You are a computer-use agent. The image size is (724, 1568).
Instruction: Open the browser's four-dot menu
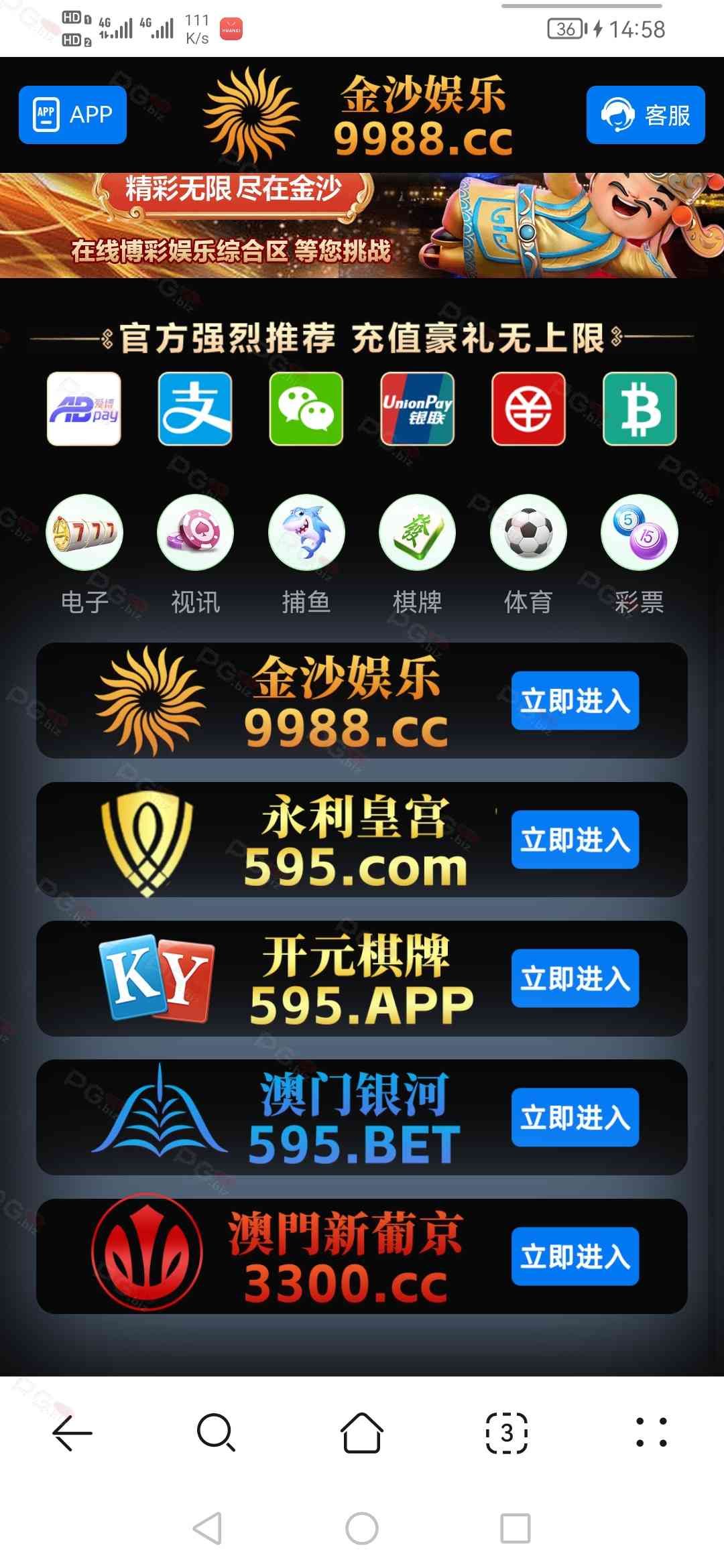pyautogui.click(x=651, y=1433)
